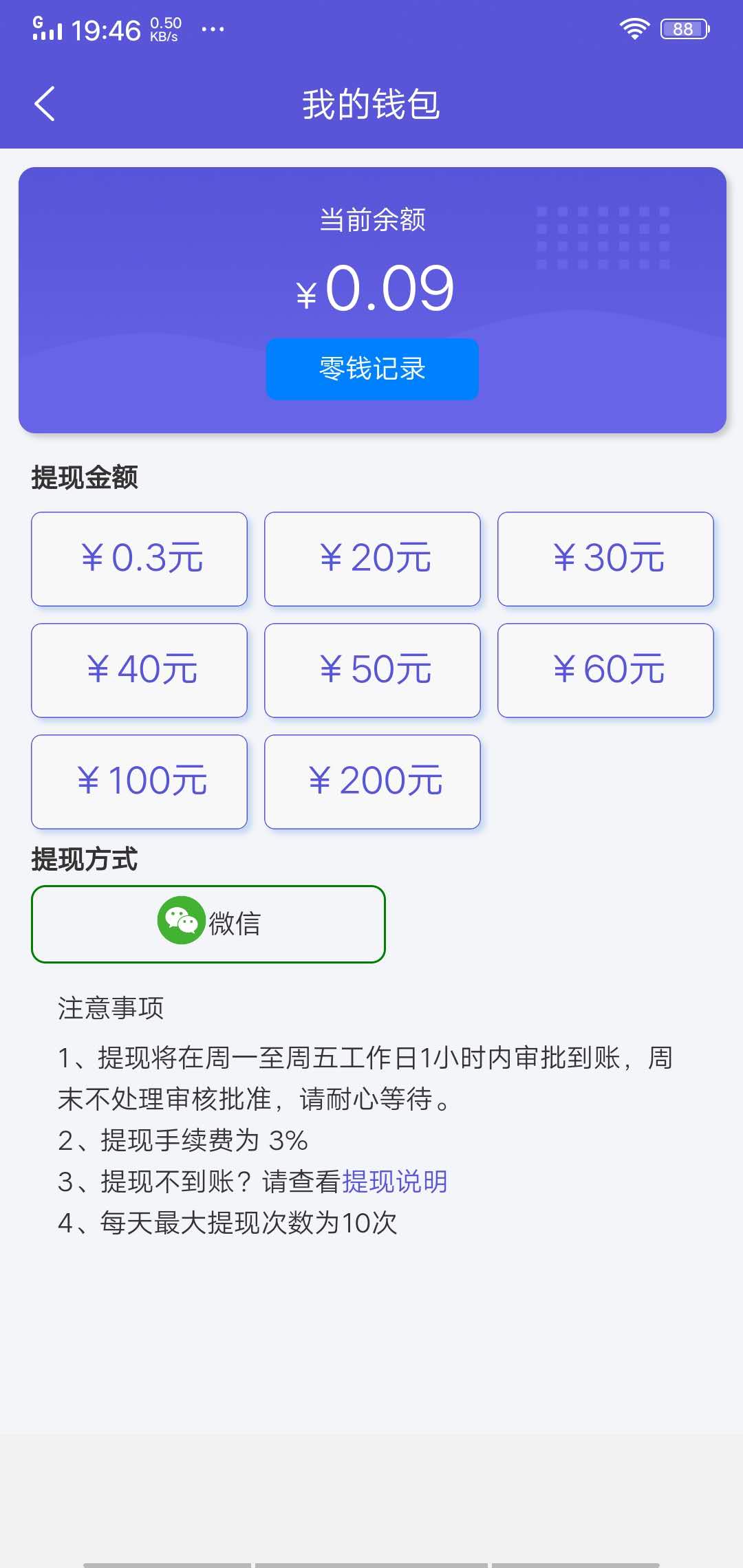The image size is (743, 1568).
Task: Tap the ¥60元 amount
Action: 605,670
